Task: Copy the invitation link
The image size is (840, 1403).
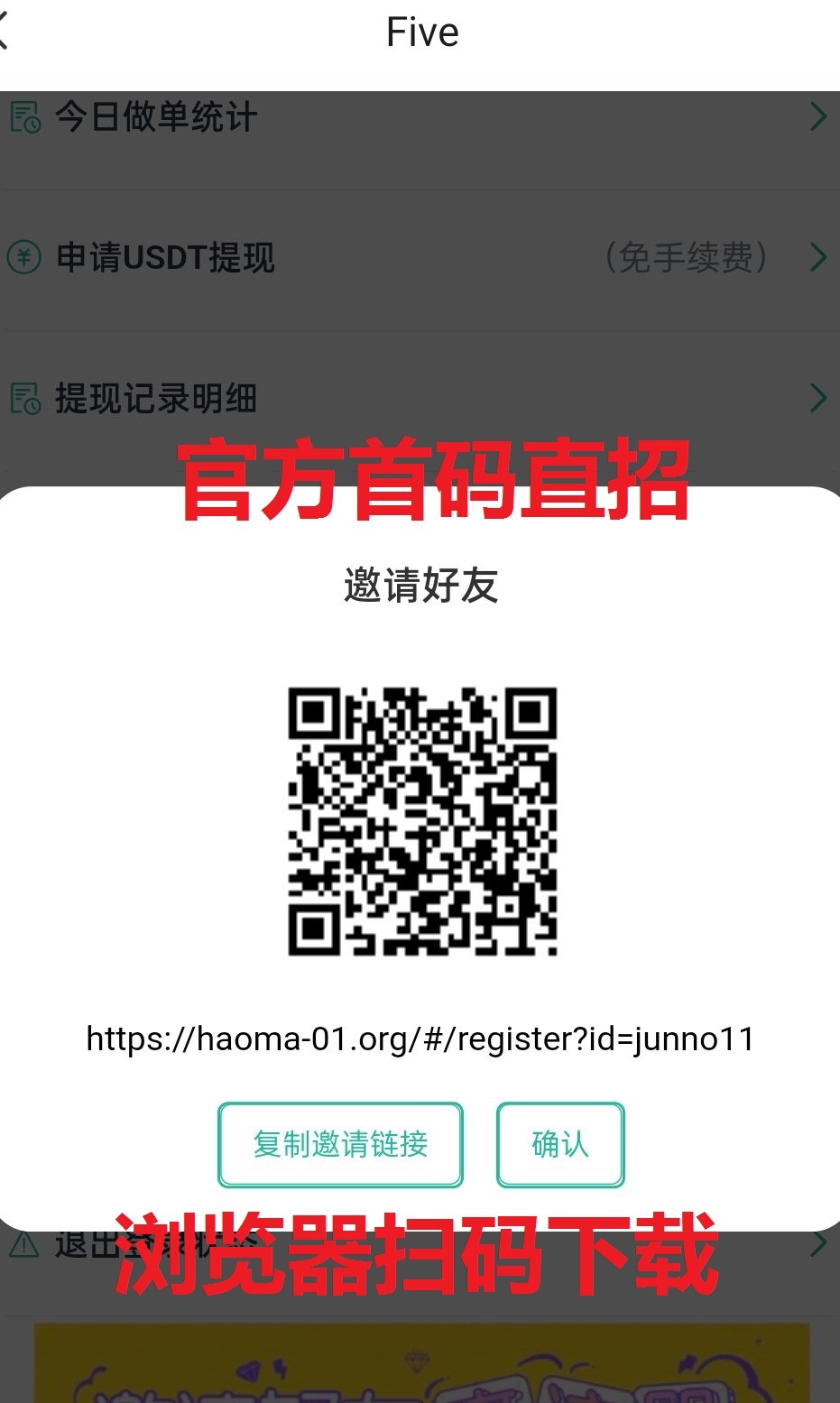Action: click(x=340, y=1144)
